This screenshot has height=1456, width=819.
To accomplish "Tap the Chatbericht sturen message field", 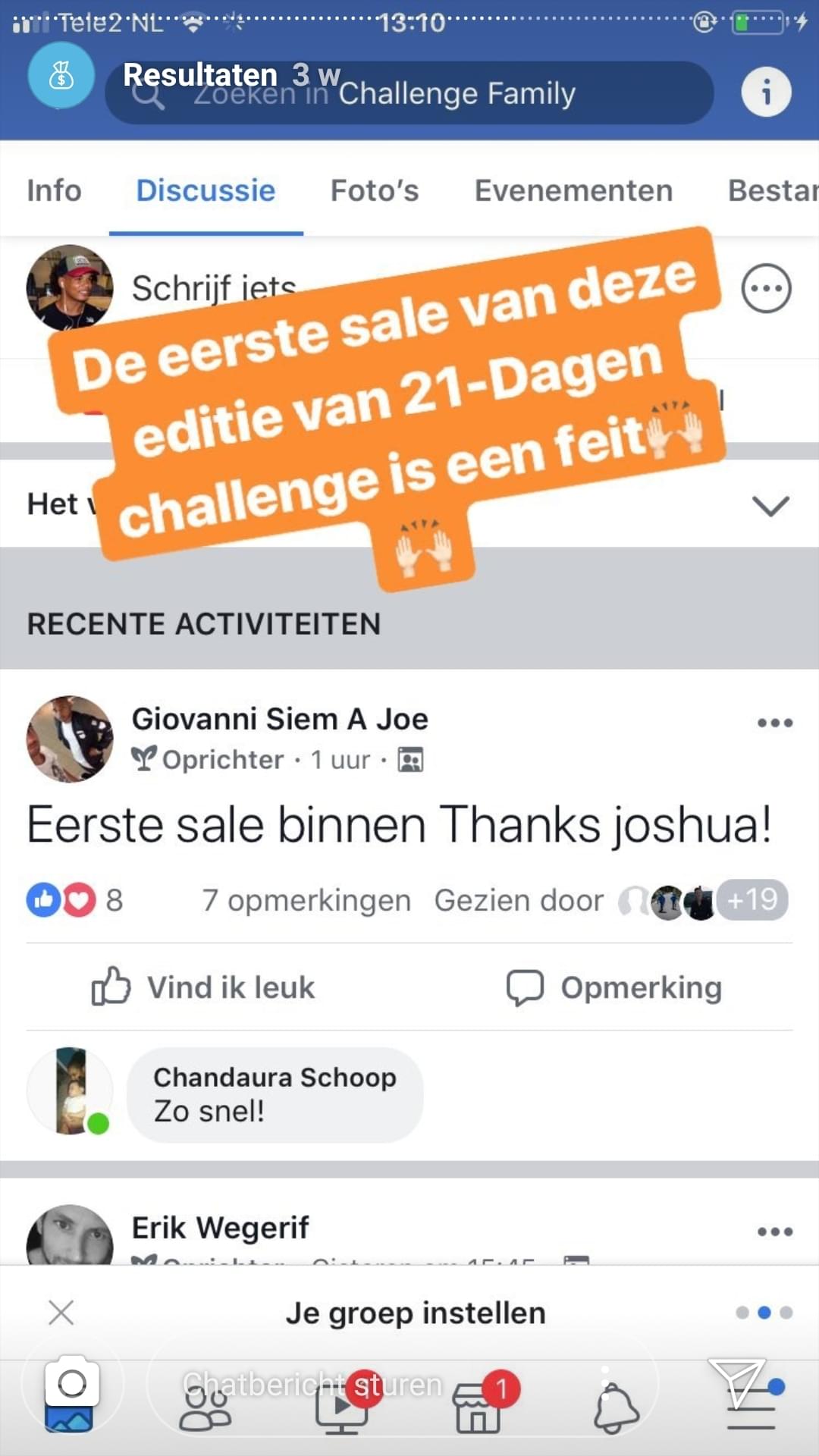I will click(402, 1385).
